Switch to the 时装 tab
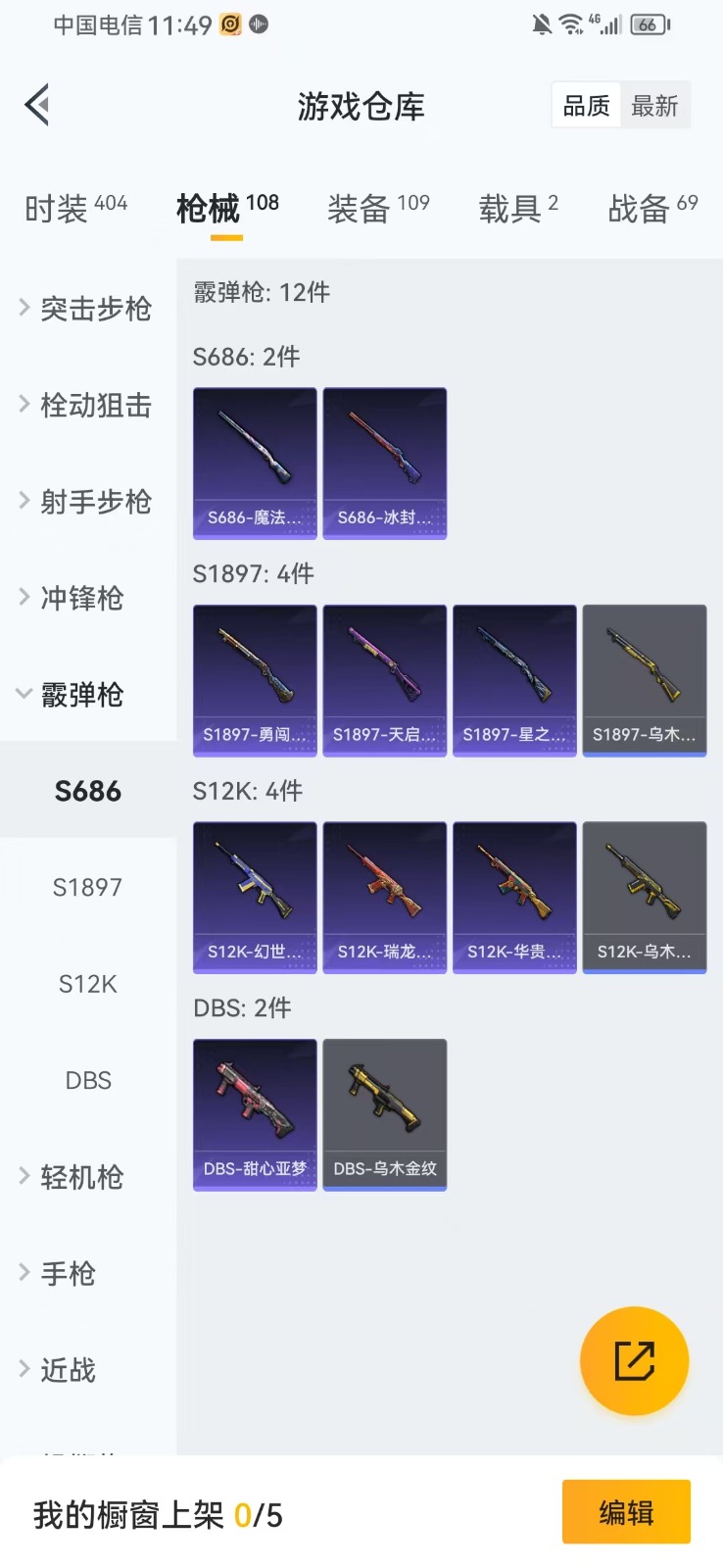Image resolution: width=723 pixels, height=1568 pixels. pos(75,208)
